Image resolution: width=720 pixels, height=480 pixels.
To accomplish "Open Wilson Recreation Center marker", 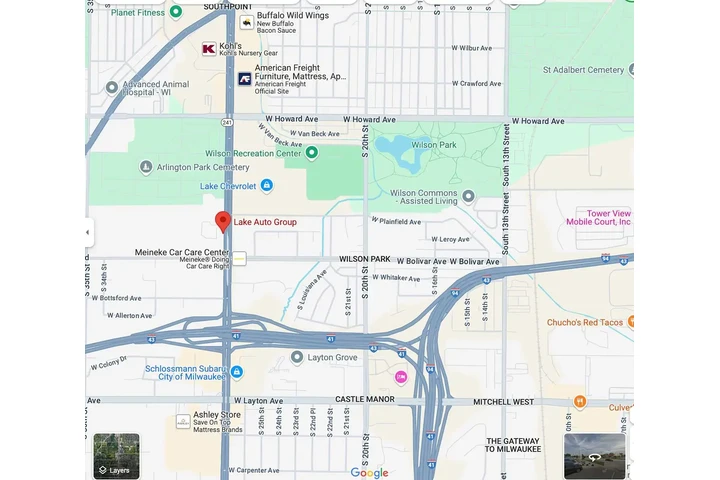I will [x=312, y=153].
